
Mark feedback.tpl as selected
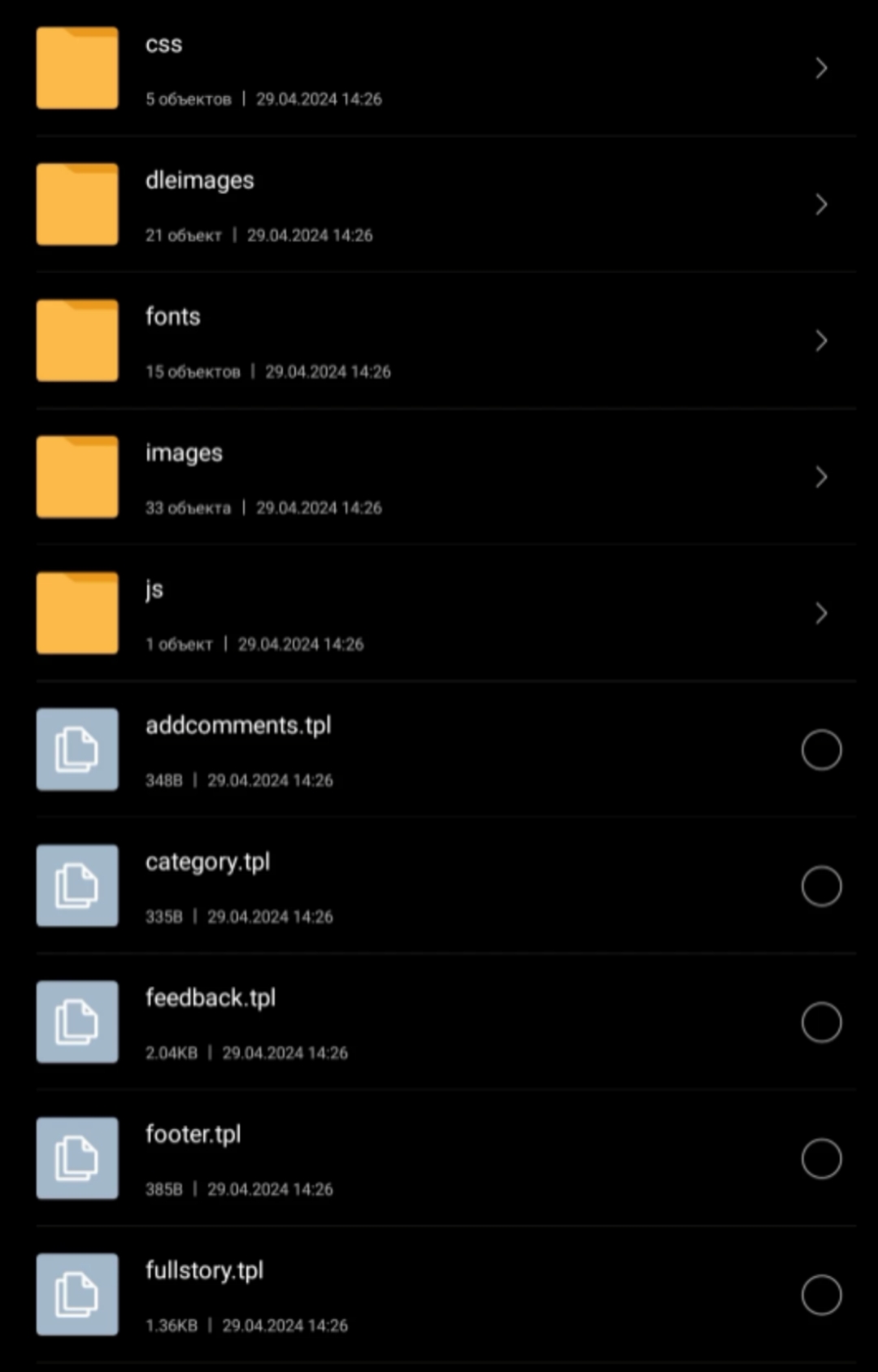click(x=821, y=1022)
